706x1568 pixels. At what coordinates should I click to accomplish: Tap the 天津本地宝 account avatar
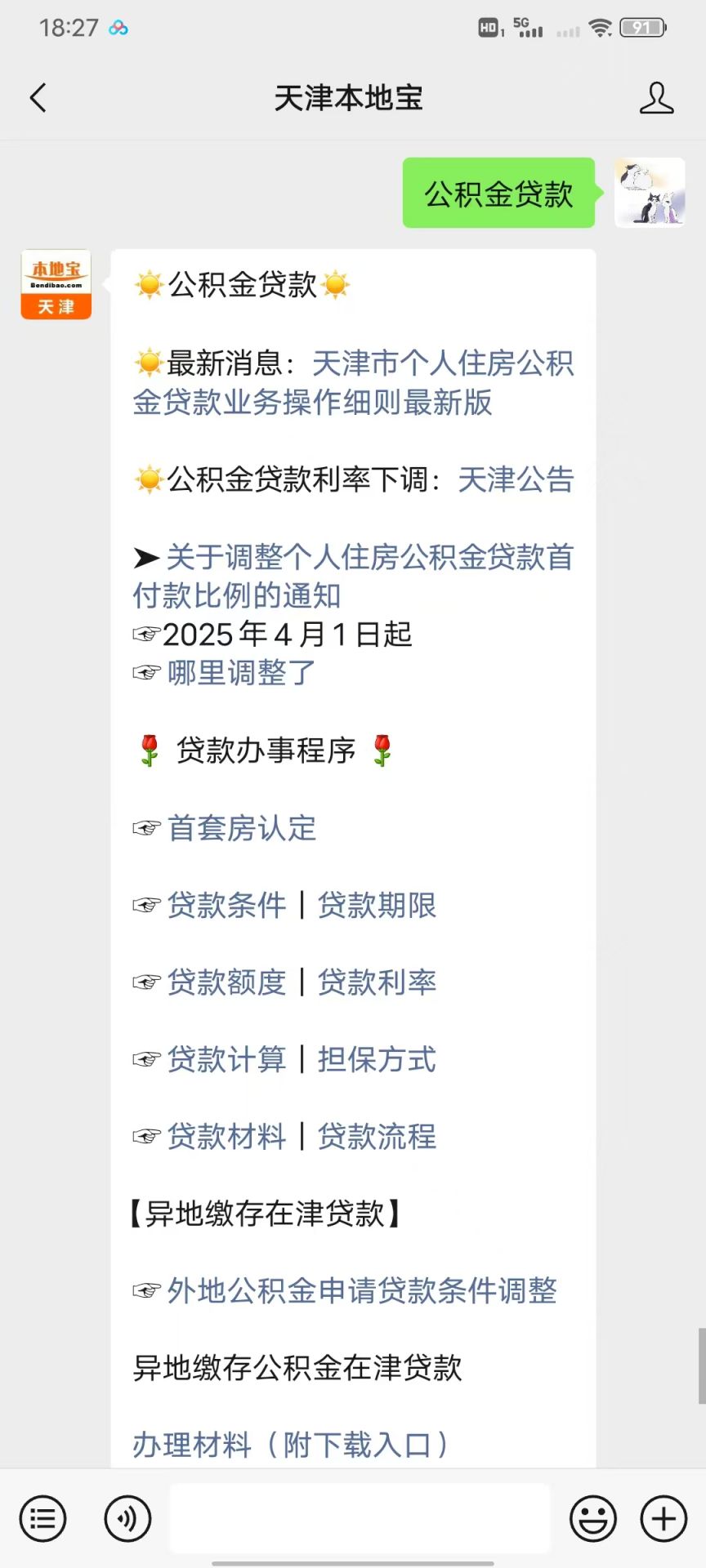coord(56,283)
